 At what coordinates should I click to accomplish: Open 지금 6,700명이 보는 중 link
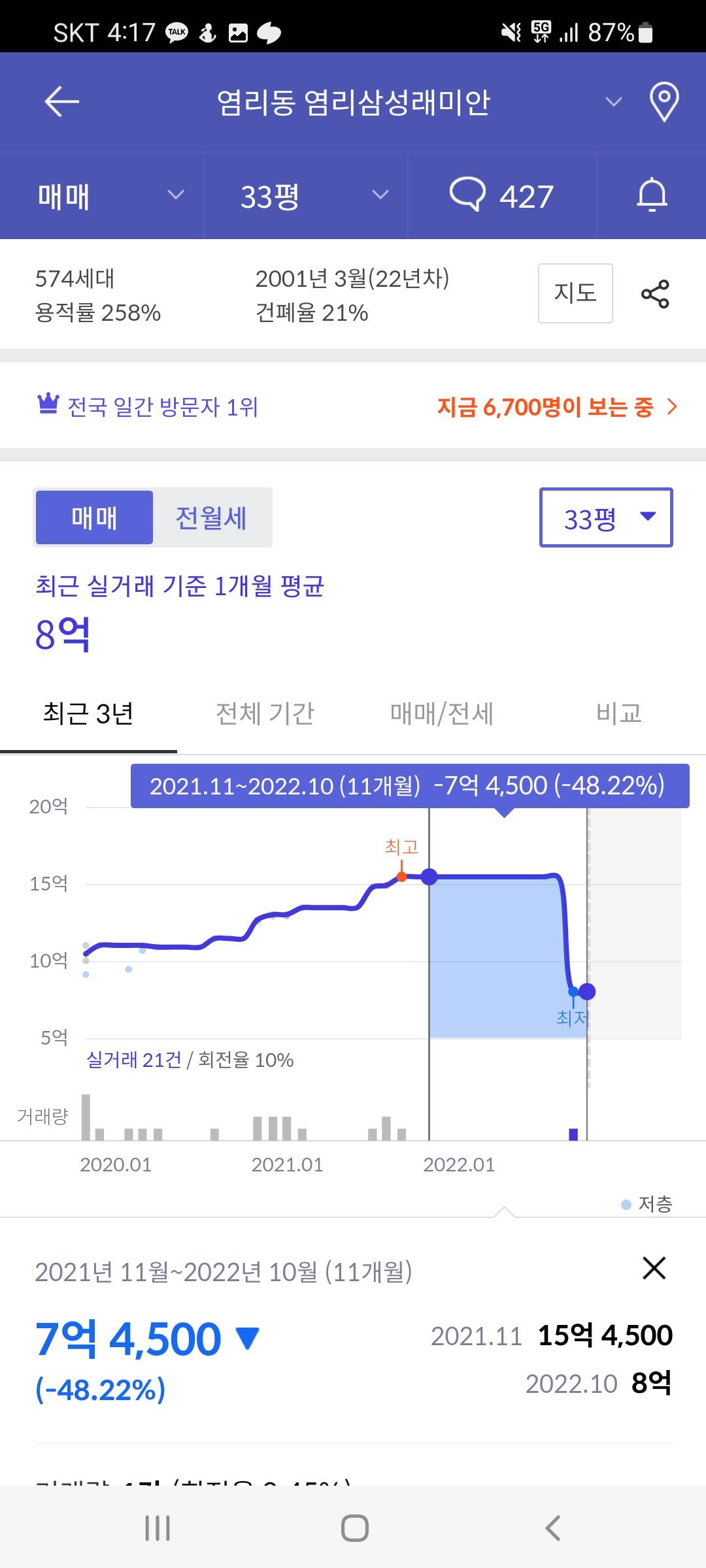[x=556, y=407]
